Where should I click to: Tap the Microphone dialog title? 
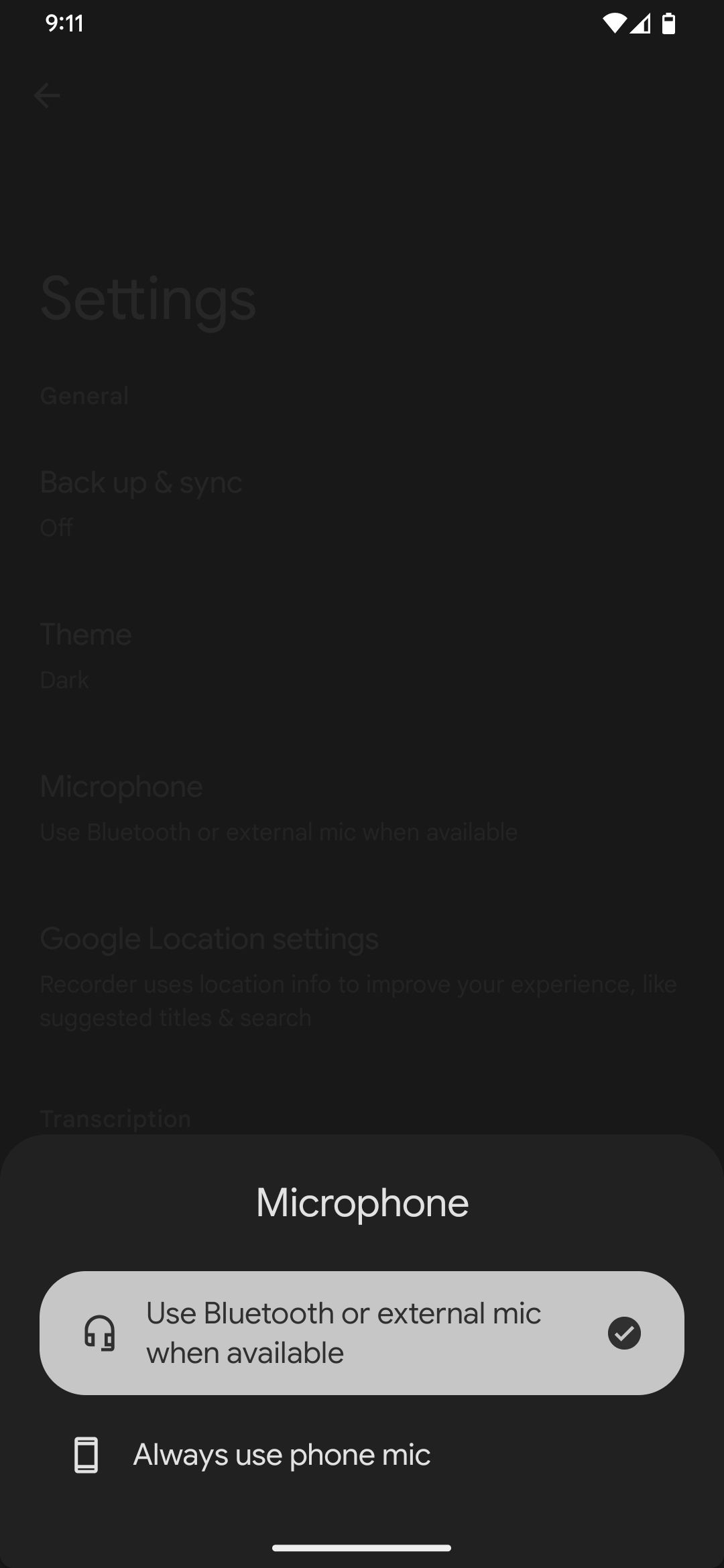(x=362, y=1201)
